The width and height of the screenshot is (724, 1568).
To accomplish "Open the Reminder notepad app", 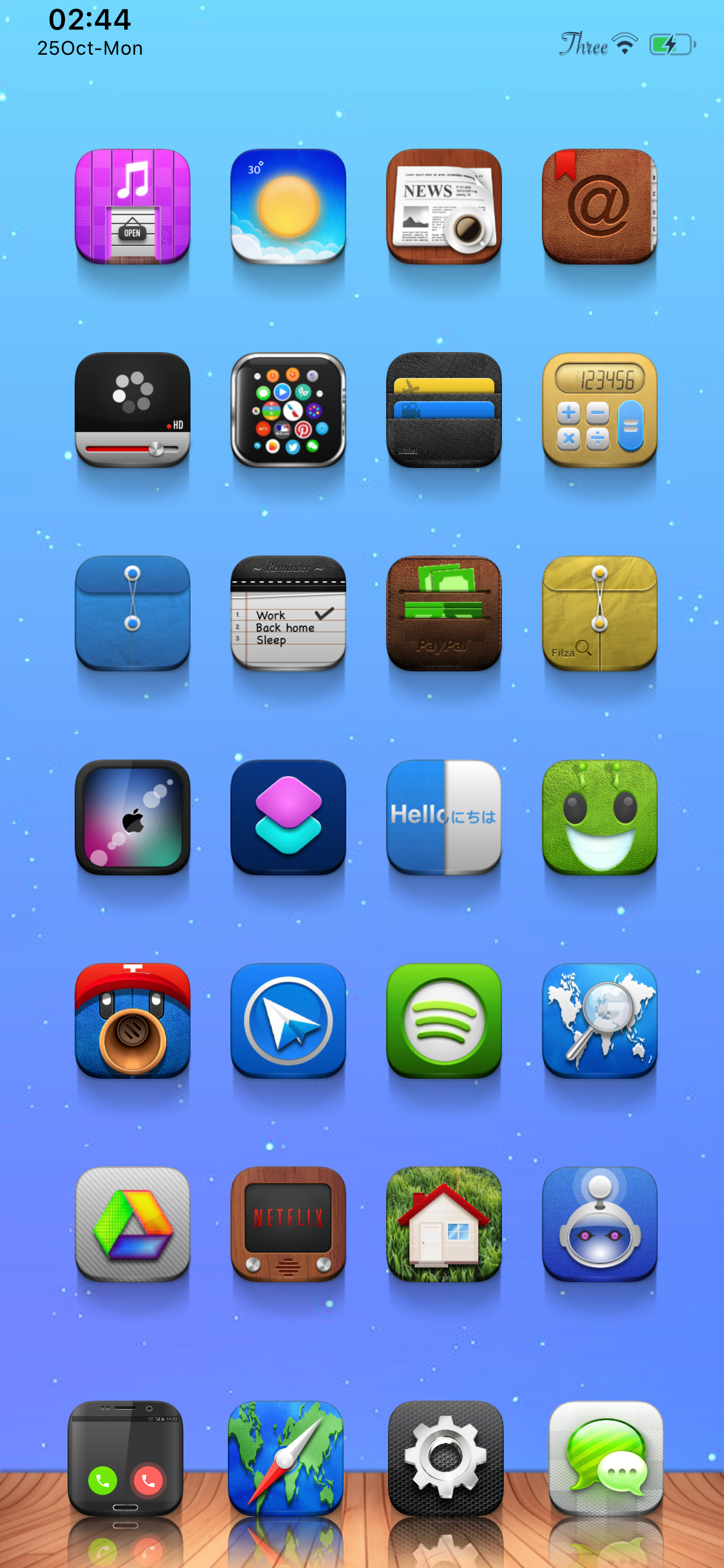I will 288,613.
